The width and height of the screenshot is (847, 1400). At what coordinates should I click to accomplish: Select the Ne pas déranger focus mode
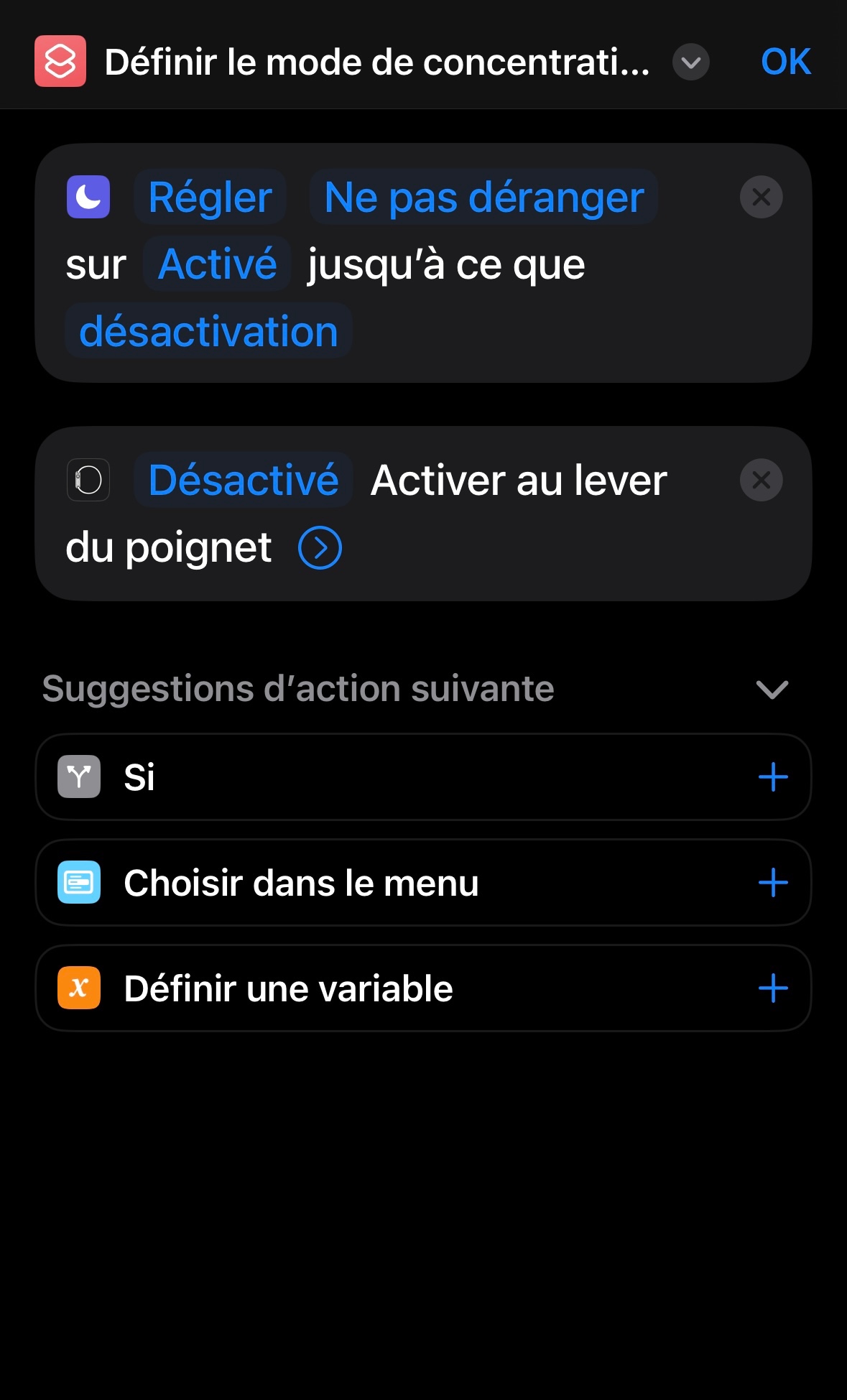click(x=483, y=198)
